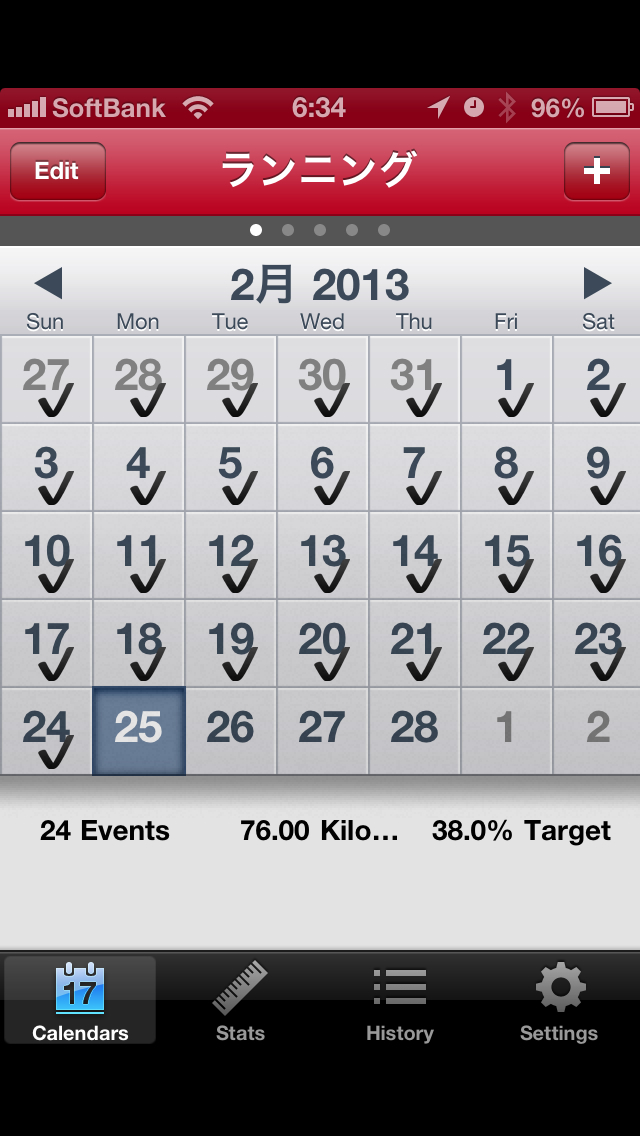Select February 26 on the calendar
This screenshot has height=1136, width=640.
point(230,730)
